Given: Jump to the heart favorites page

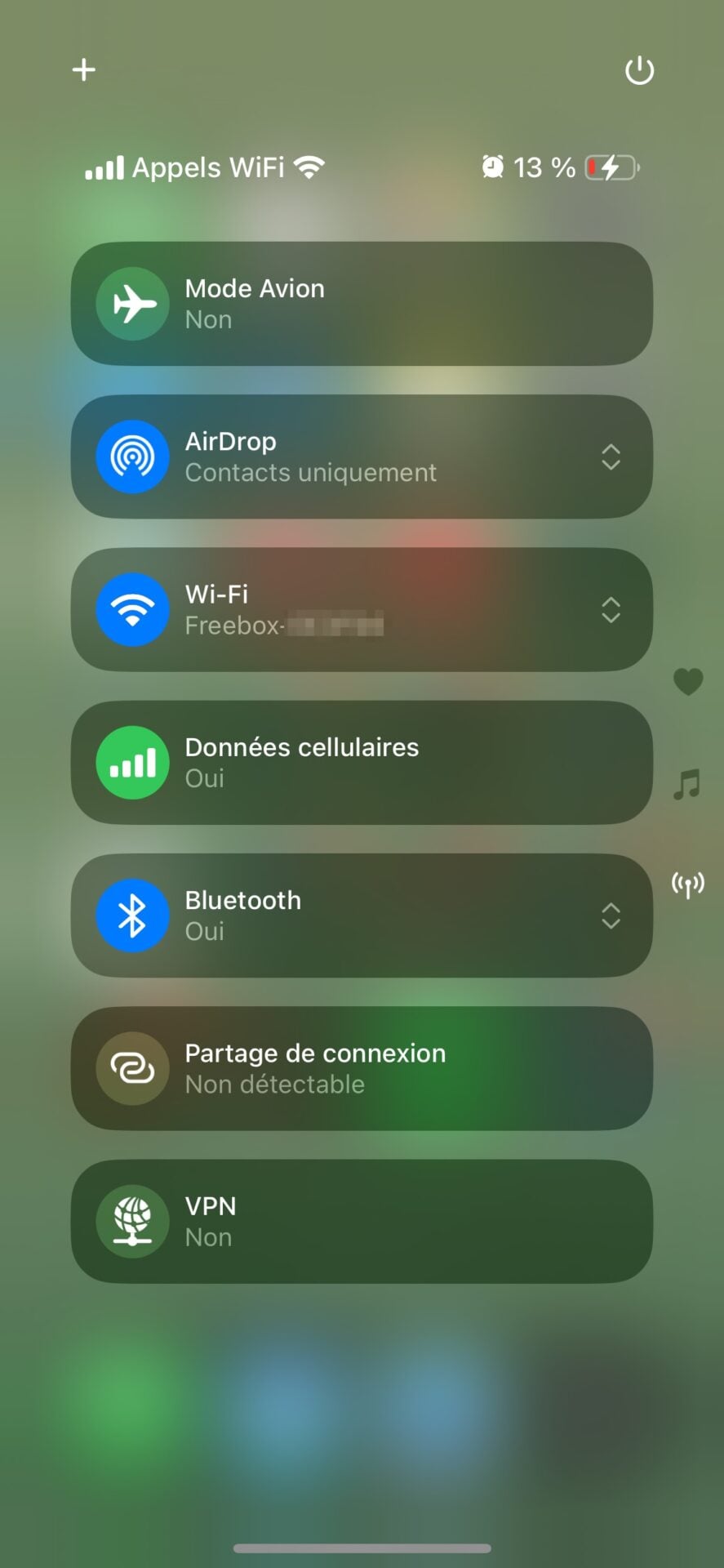Looking at the screenshot, I should click(688, 681).
